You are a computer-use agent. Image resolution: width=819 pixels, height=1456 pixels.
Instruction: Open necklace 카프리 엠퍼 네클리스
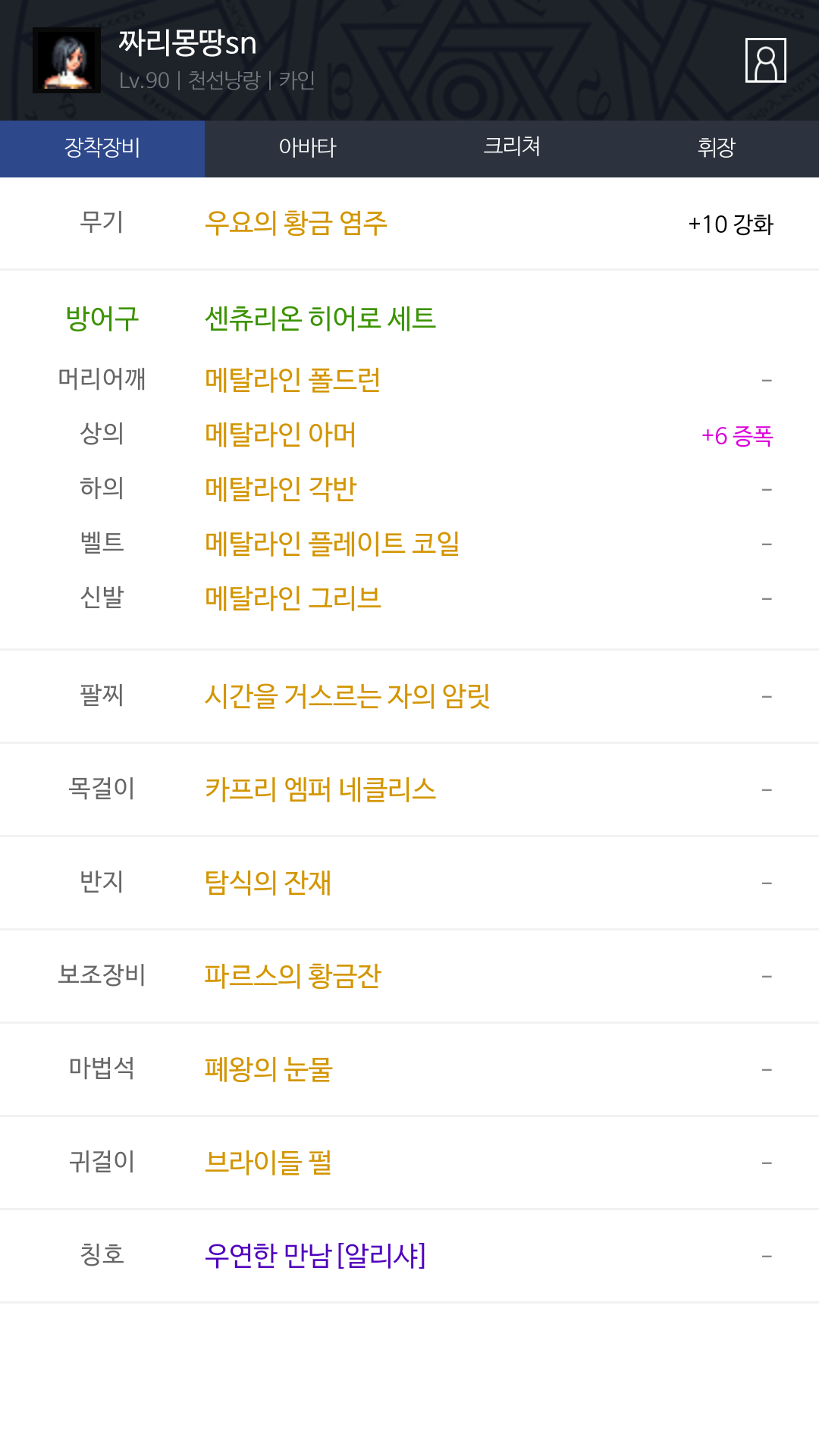coord(320,789)
